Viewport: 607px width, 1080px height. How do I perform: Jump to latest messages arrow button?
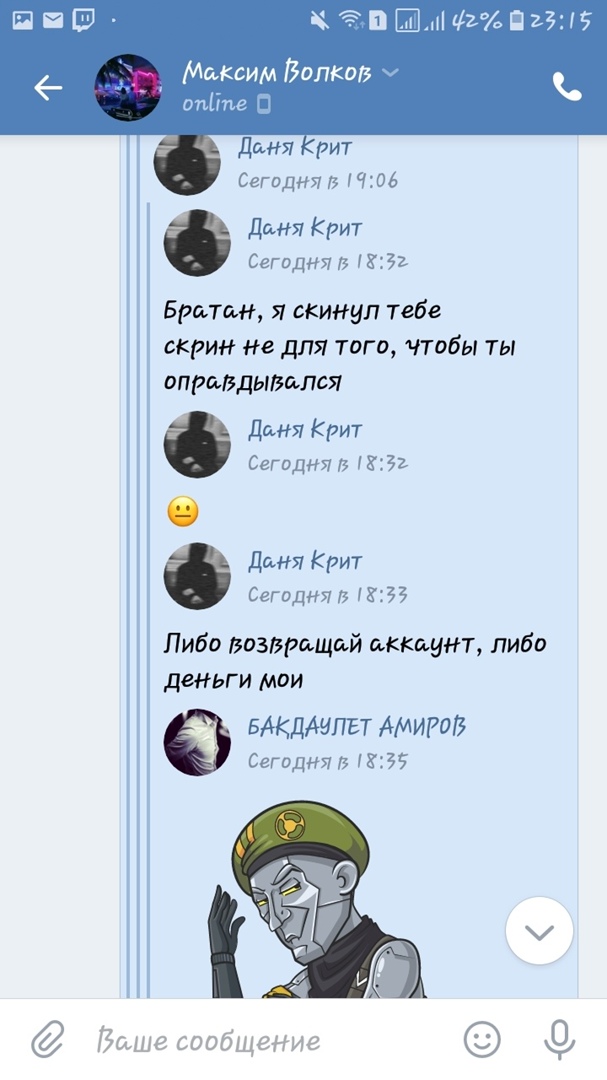pyautogui.click(x=539, y=932)
